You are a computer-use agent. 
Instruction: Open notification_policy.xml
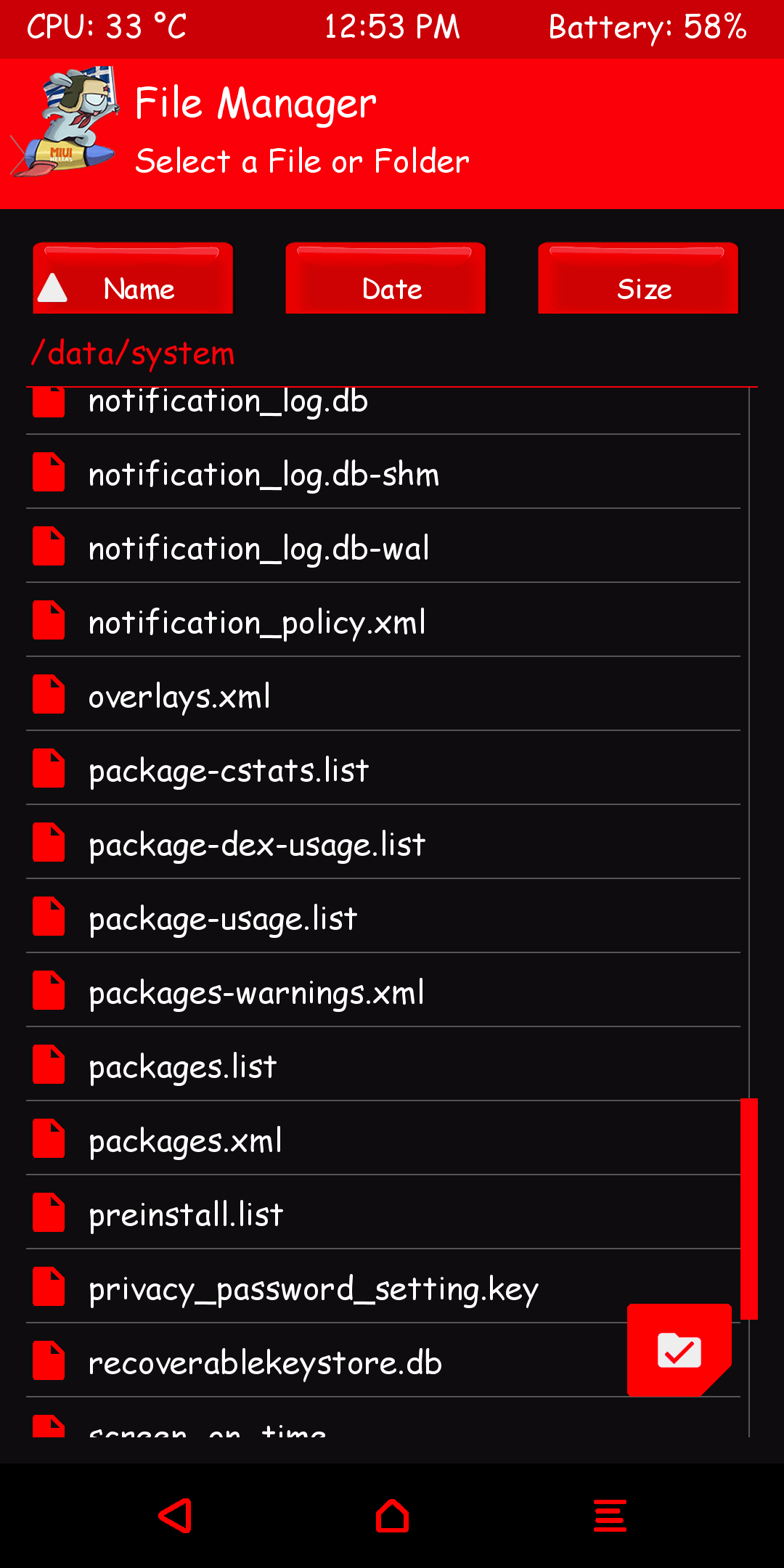[x=257, y=623]
